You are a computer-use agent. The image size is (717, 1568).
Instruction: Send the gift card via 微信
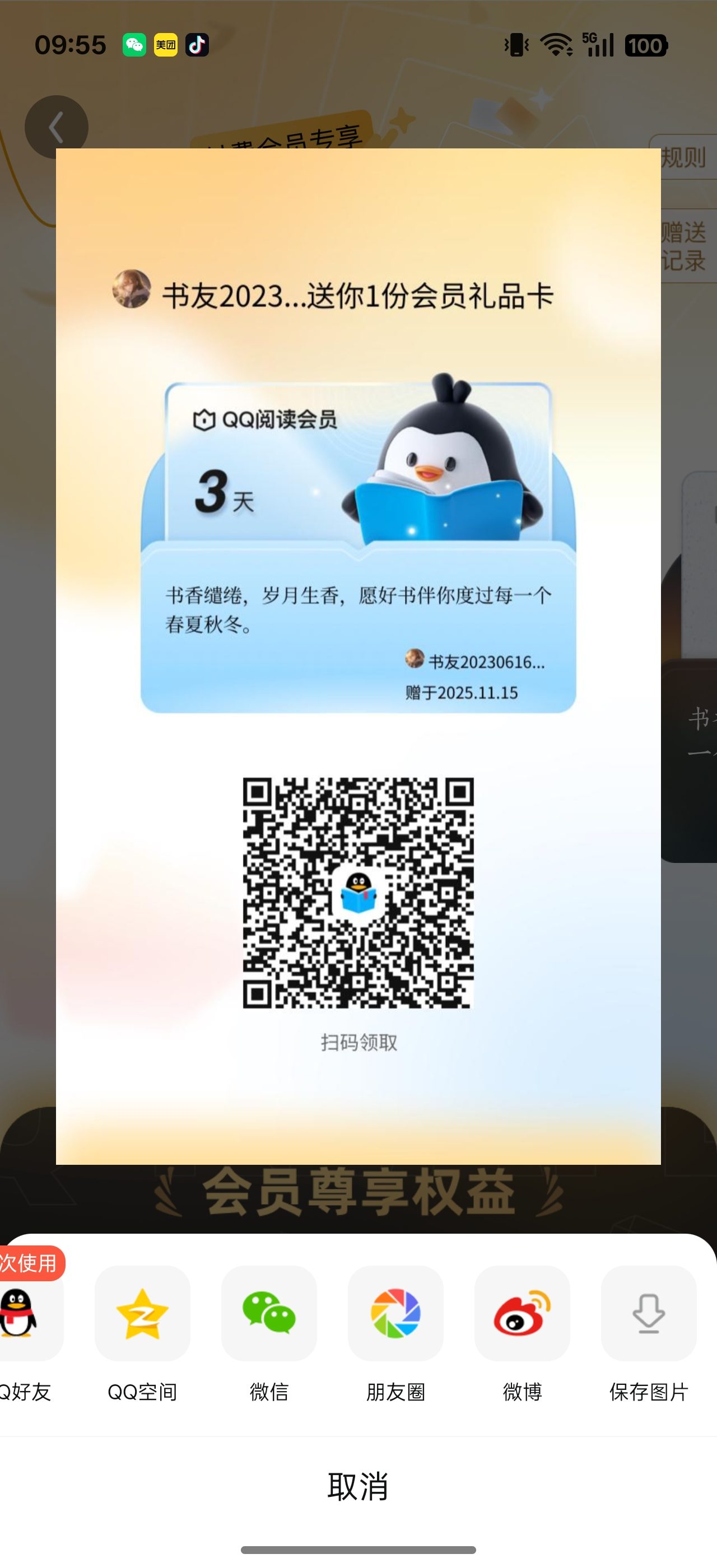[269, 1314]
